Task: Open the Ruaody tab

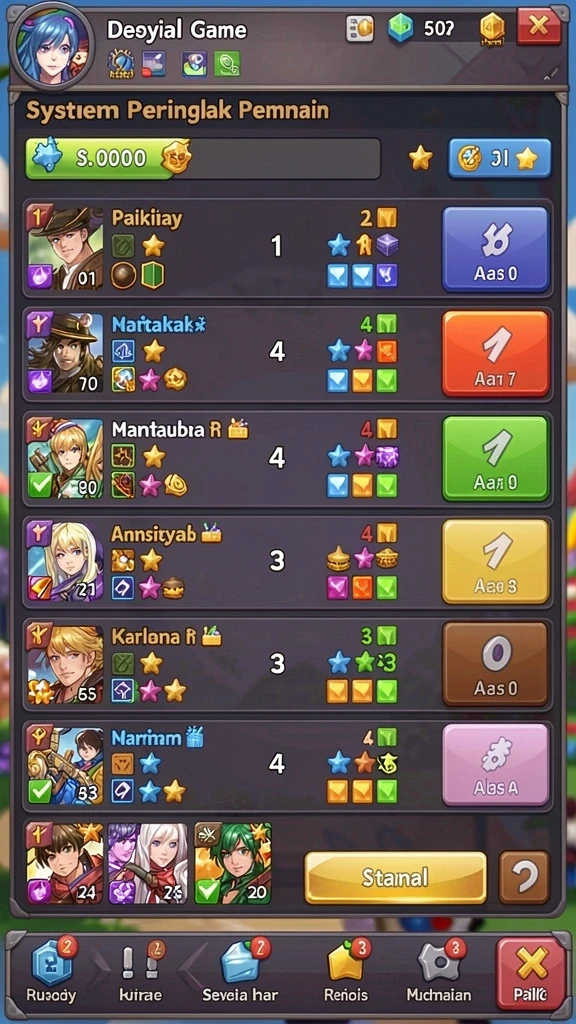Action: pyautogui.click(x=51, y=972)
